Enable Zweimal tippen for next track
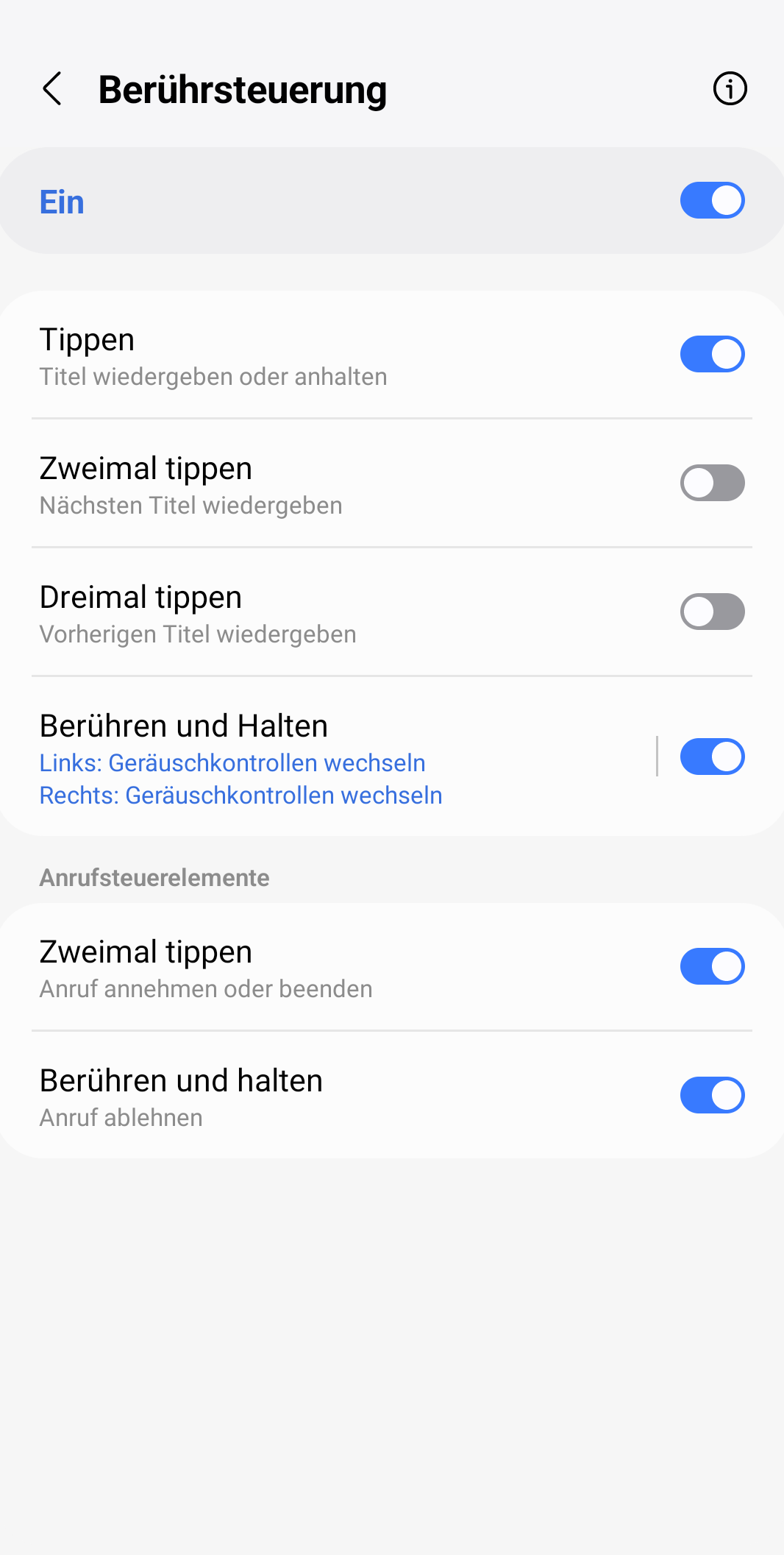The height and width of the screenshot is (1555, 784). tap(712, 483)
